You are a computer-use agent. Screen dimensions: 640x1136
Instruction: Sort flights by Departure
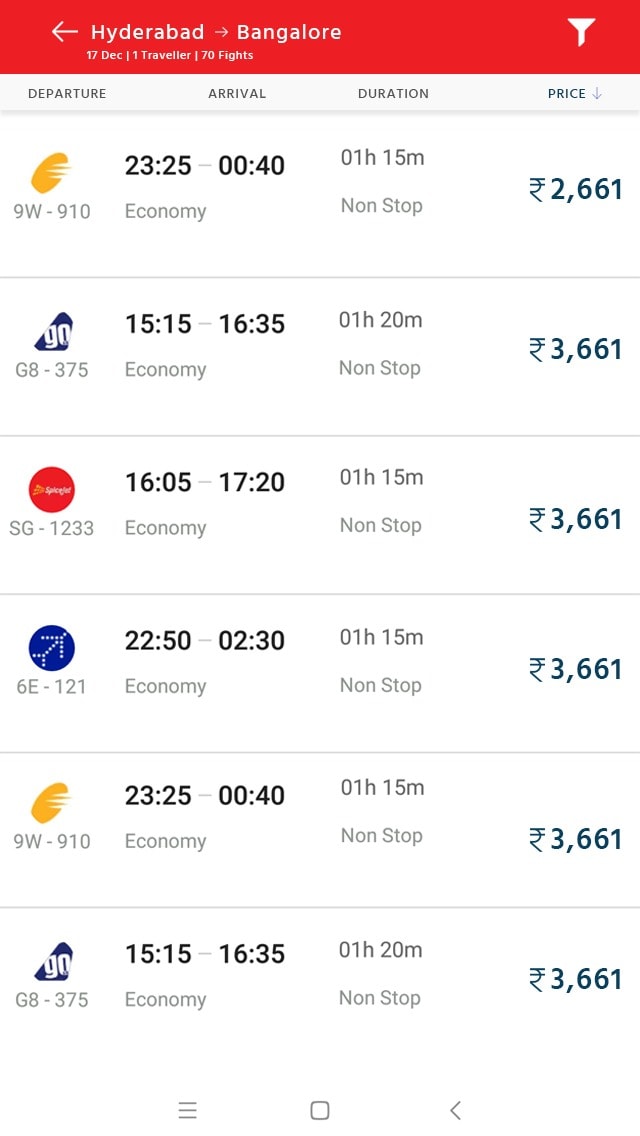click(67, 93)
